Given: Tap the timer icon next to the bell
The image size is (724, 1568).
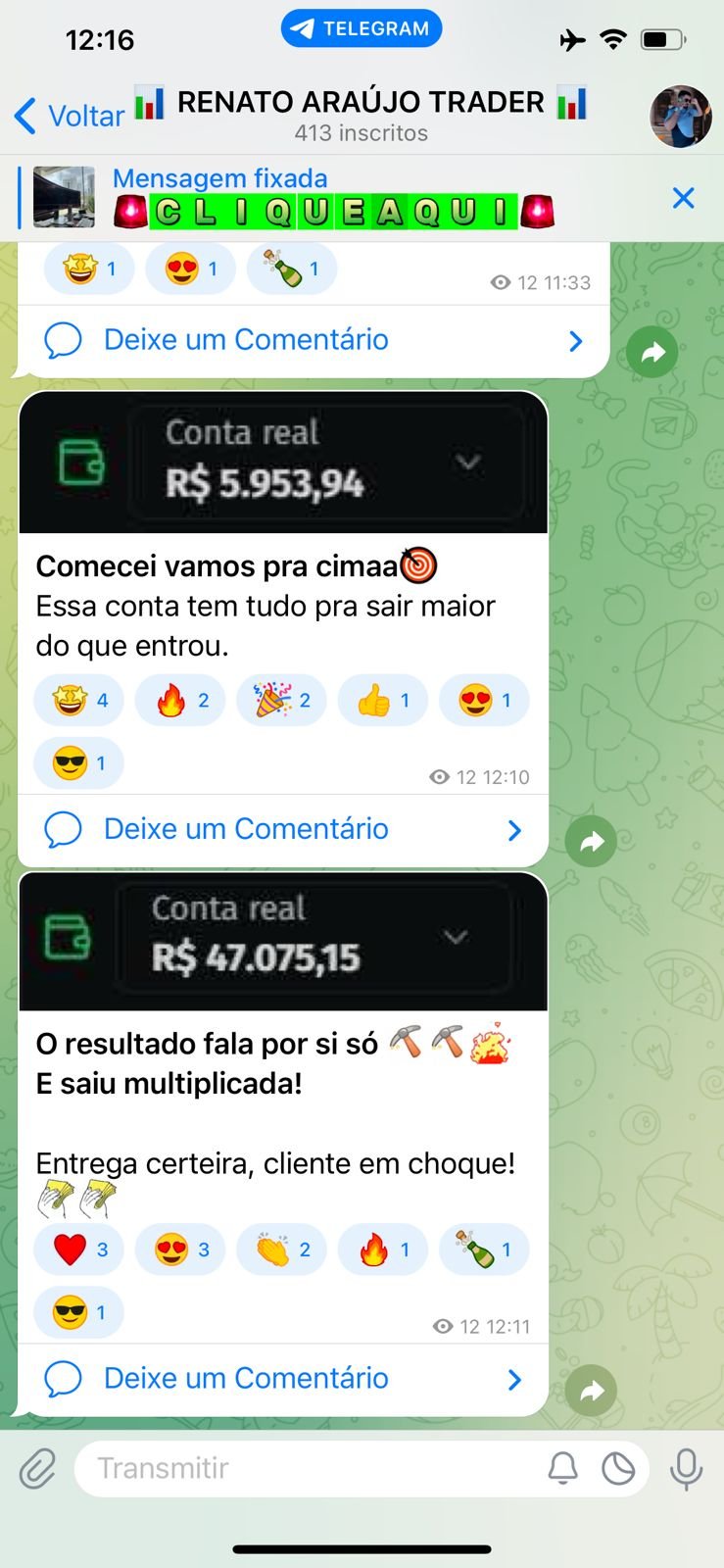Looking at the screenshot, I should 619,1468.
